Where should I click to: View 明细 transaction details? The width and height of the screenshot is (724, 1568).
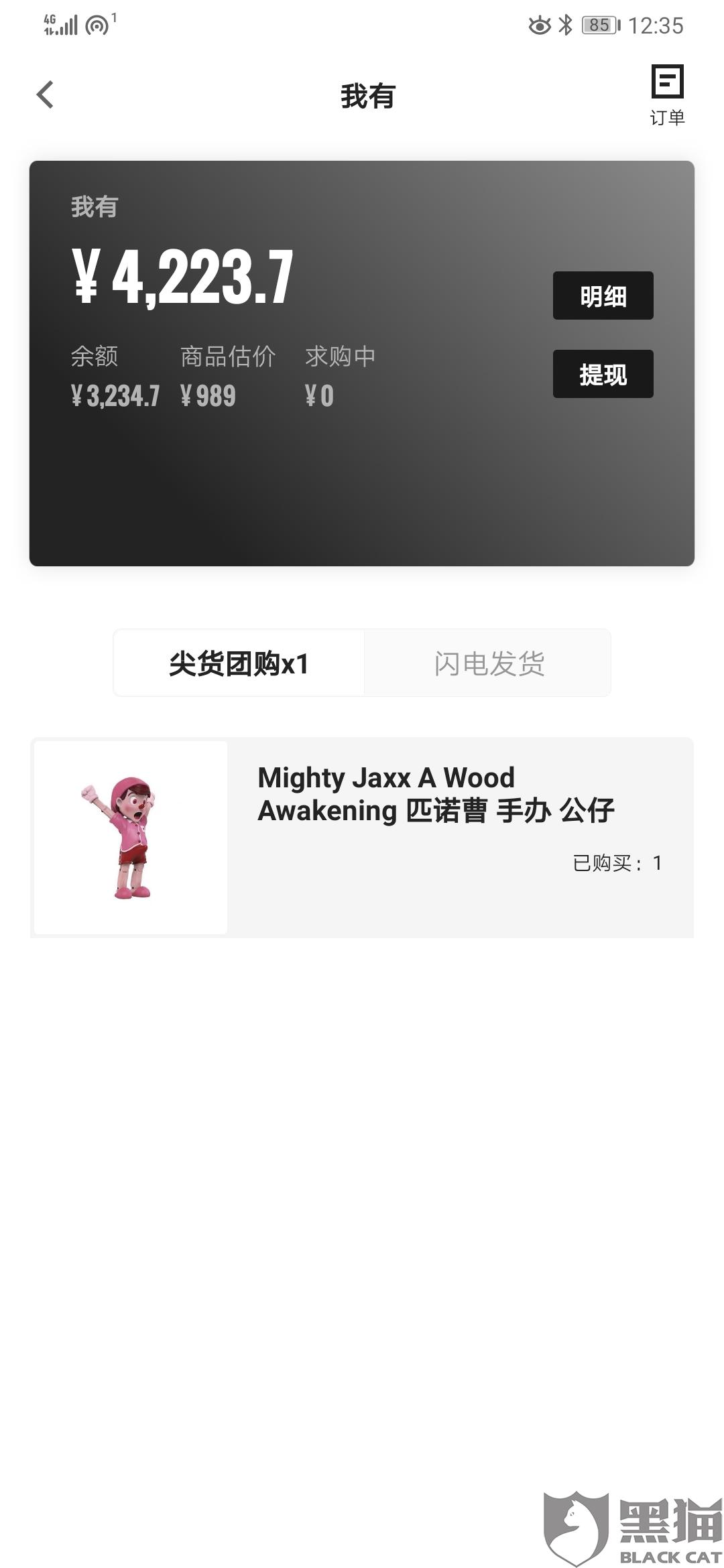(x=603, y=296)
